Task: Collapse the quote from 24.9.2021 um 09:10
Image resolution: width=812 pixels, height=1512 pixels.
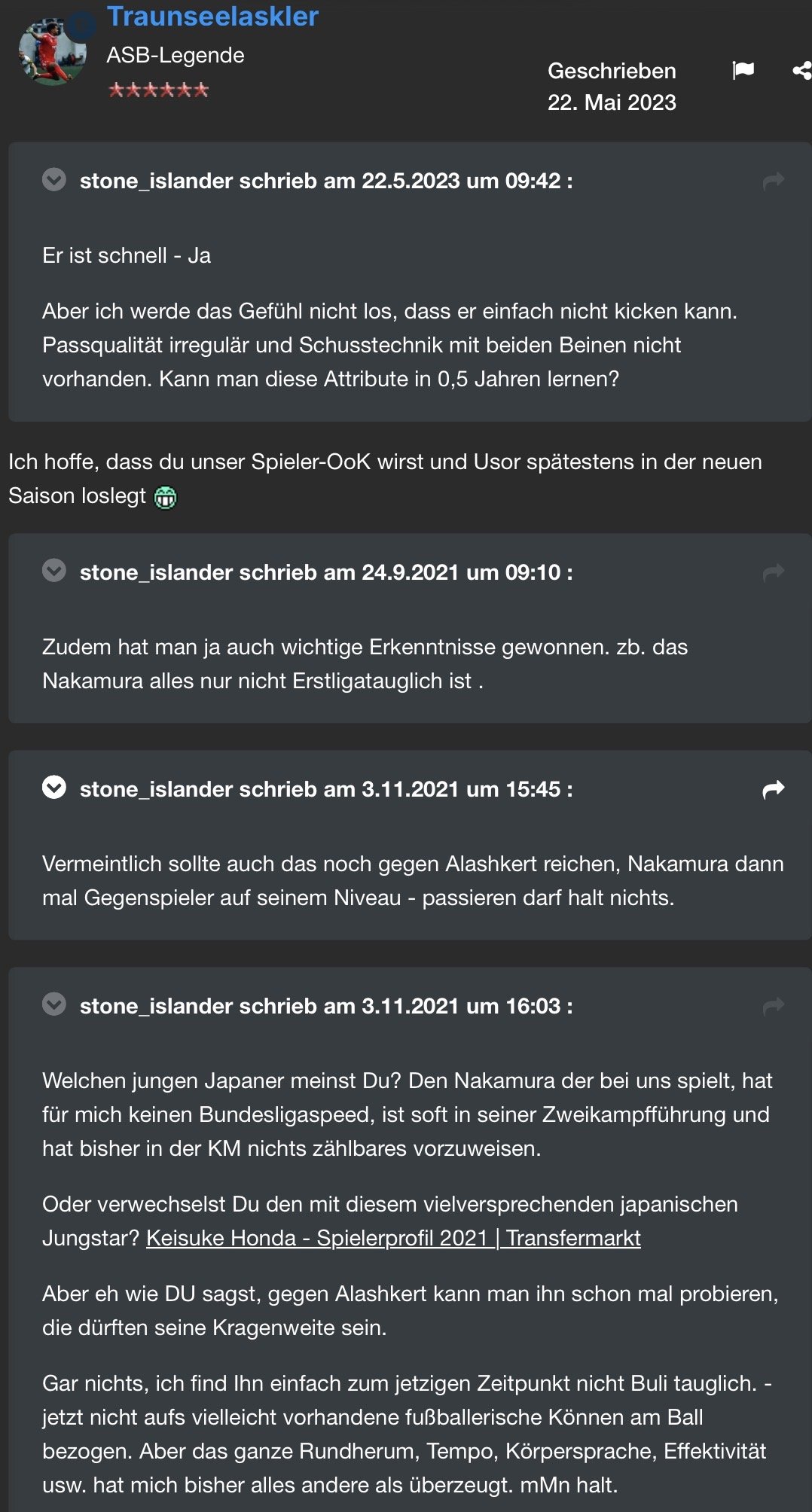Action: (x=54, y=571)
